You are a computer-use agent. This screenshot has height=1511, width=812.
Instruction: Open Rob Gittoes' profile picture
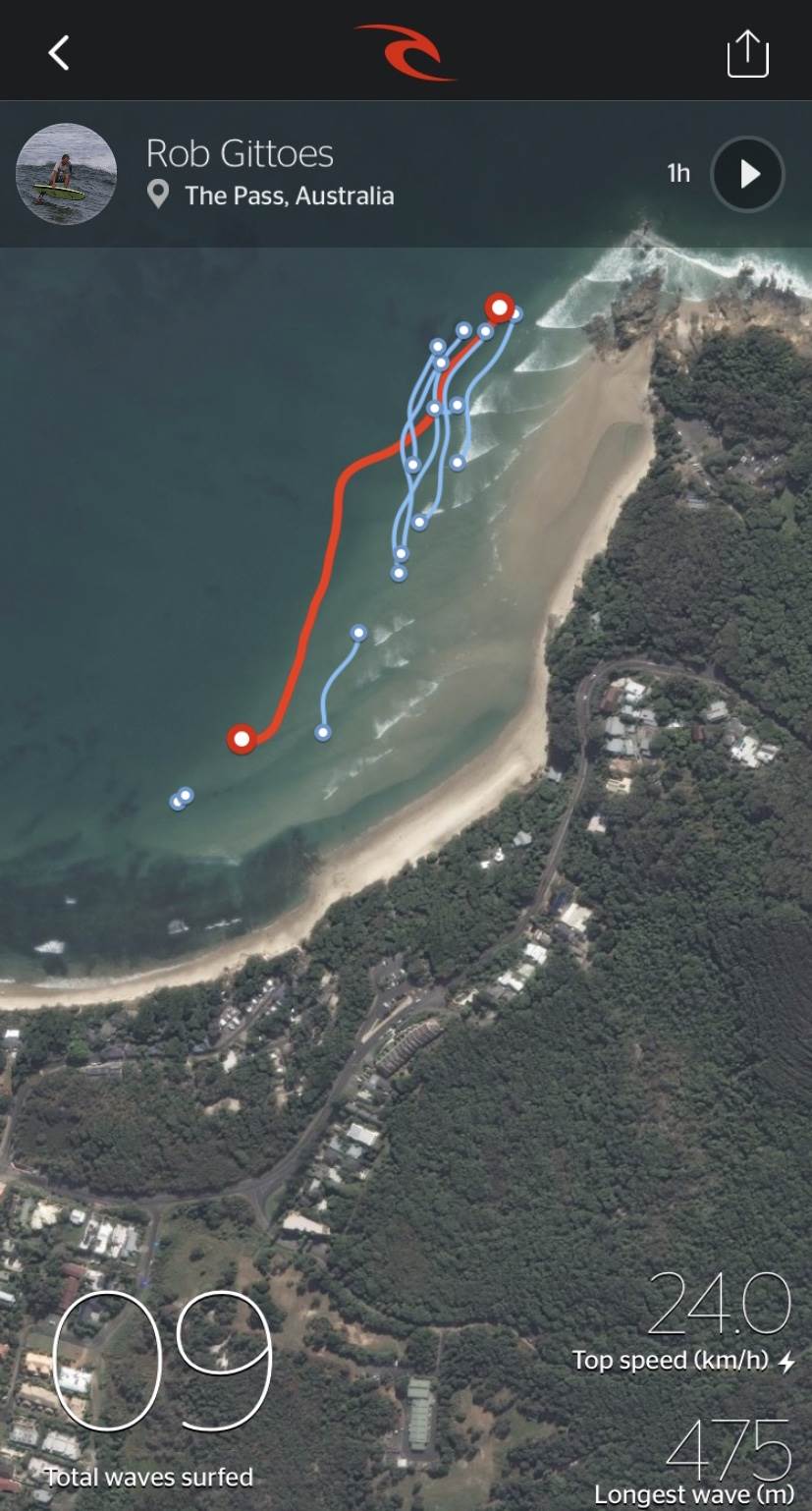pyautogui.click(x=66, y=174)
